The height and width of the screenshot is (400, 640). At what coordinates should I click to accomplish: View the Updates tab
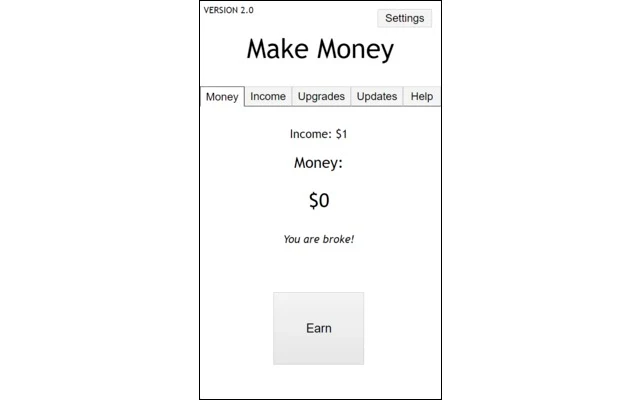tap(377, 96)
